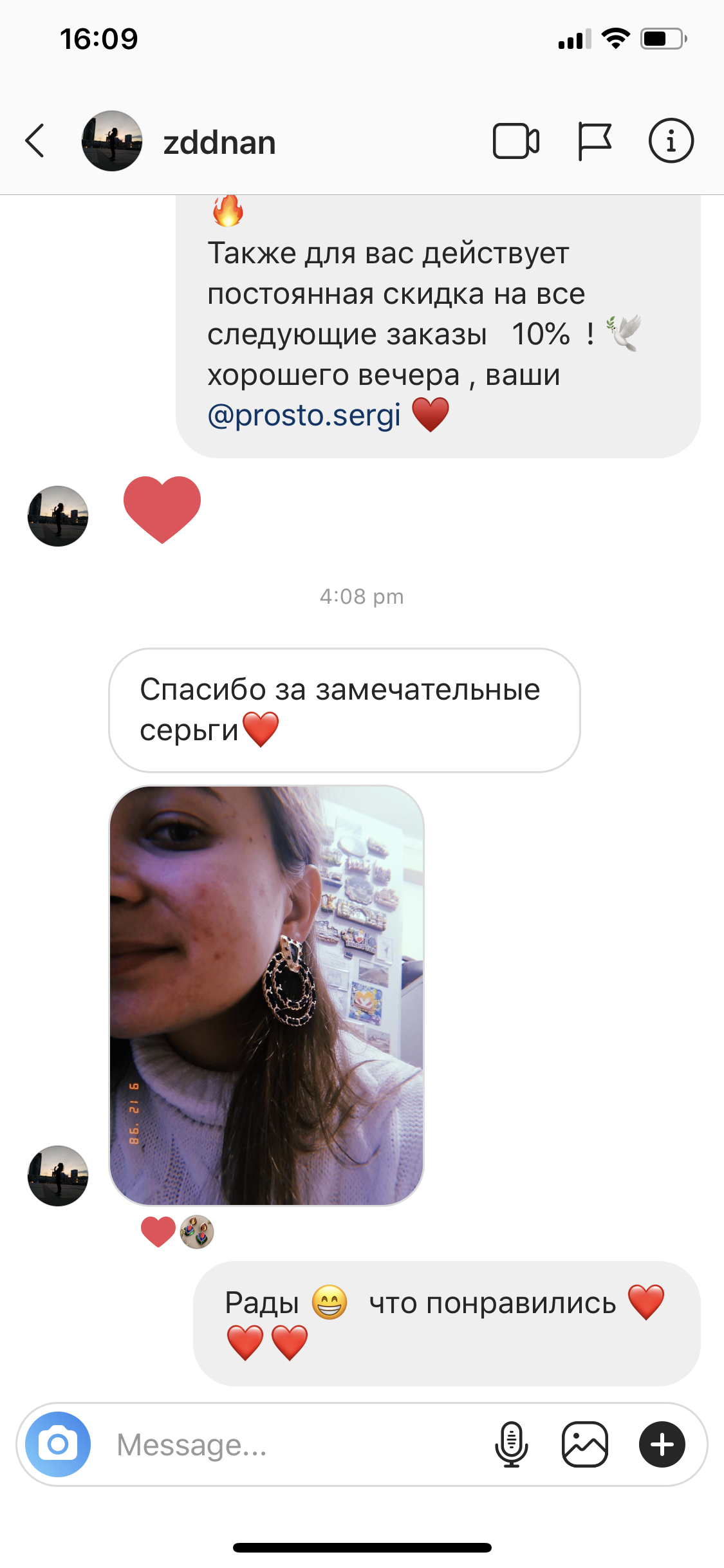Flag this conversation

pyautogui.click(x=593, y=141)
